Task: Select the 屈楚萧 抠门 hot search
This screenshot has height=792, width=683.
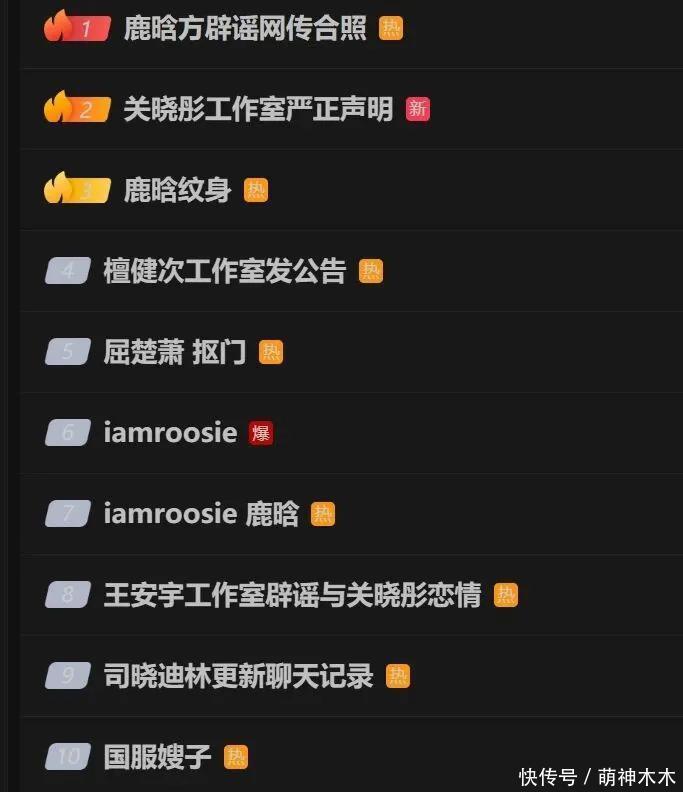Action: click(174, 352)
